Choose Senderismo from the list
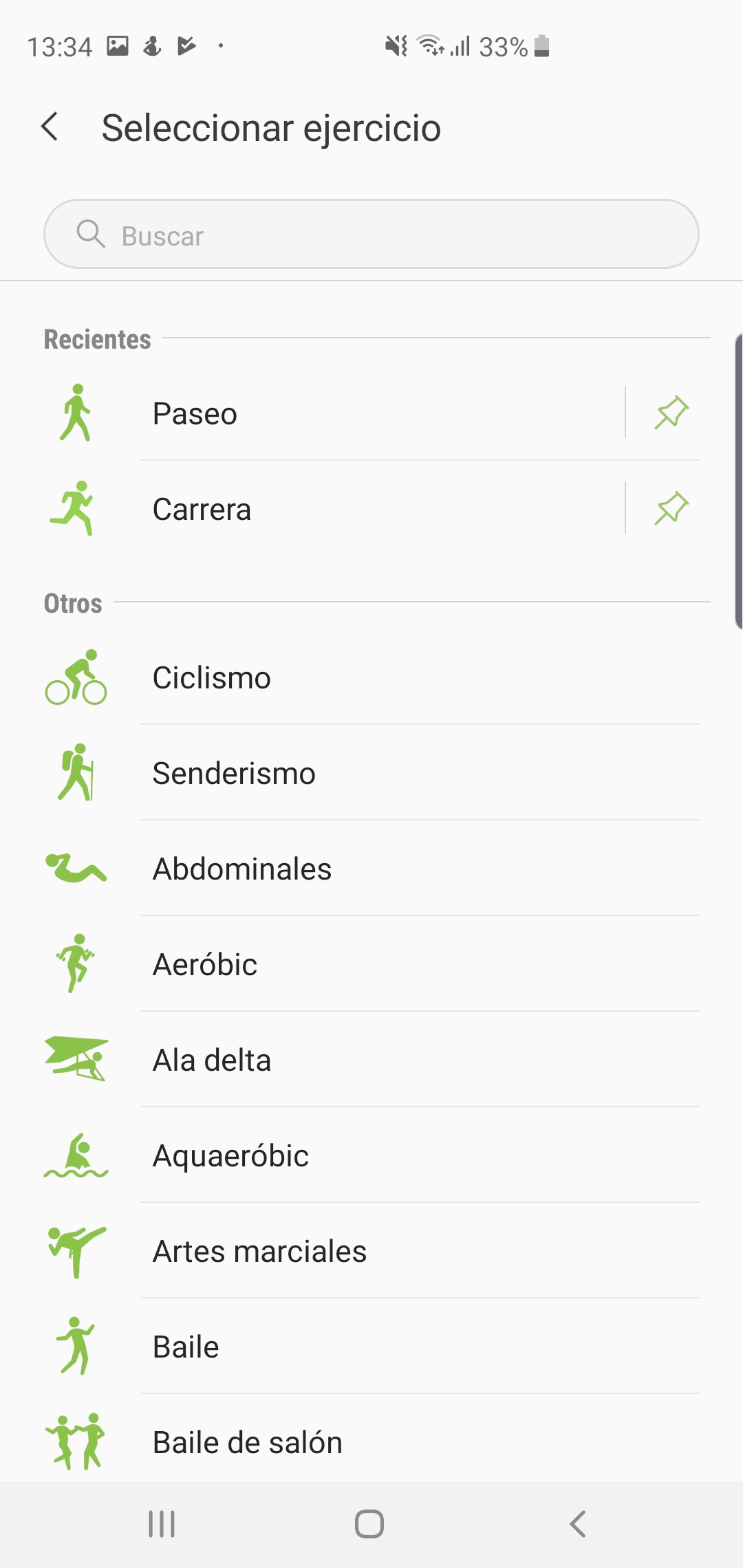This screenshot has width=743, height=1568. click(371, 773)
